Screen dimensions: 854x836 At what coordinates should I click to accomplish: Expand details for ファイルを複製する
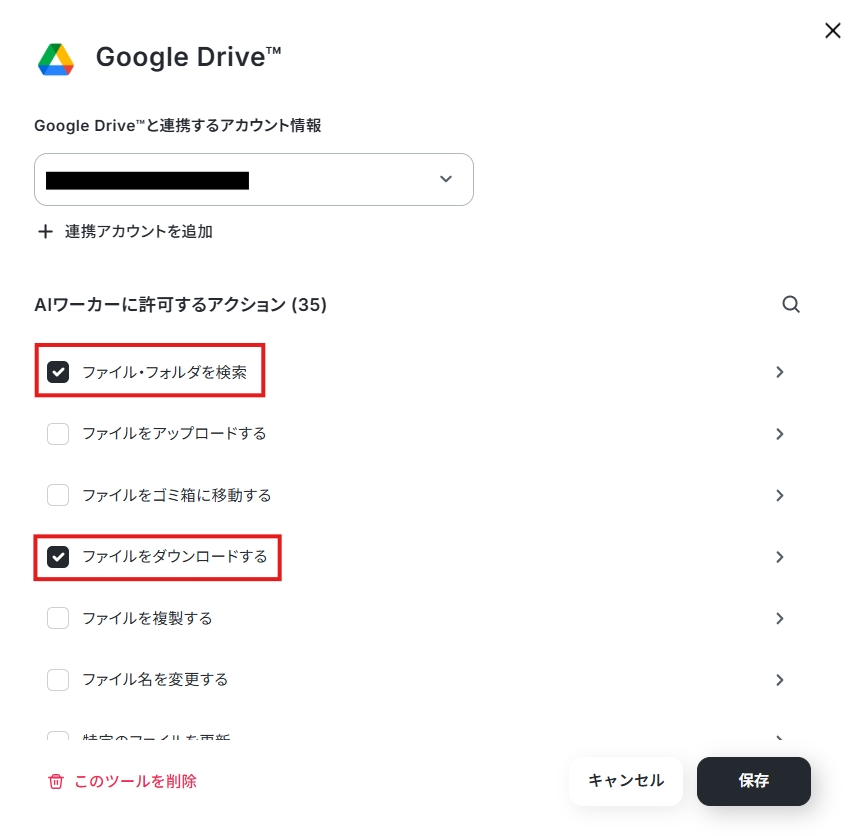(780, 618)
